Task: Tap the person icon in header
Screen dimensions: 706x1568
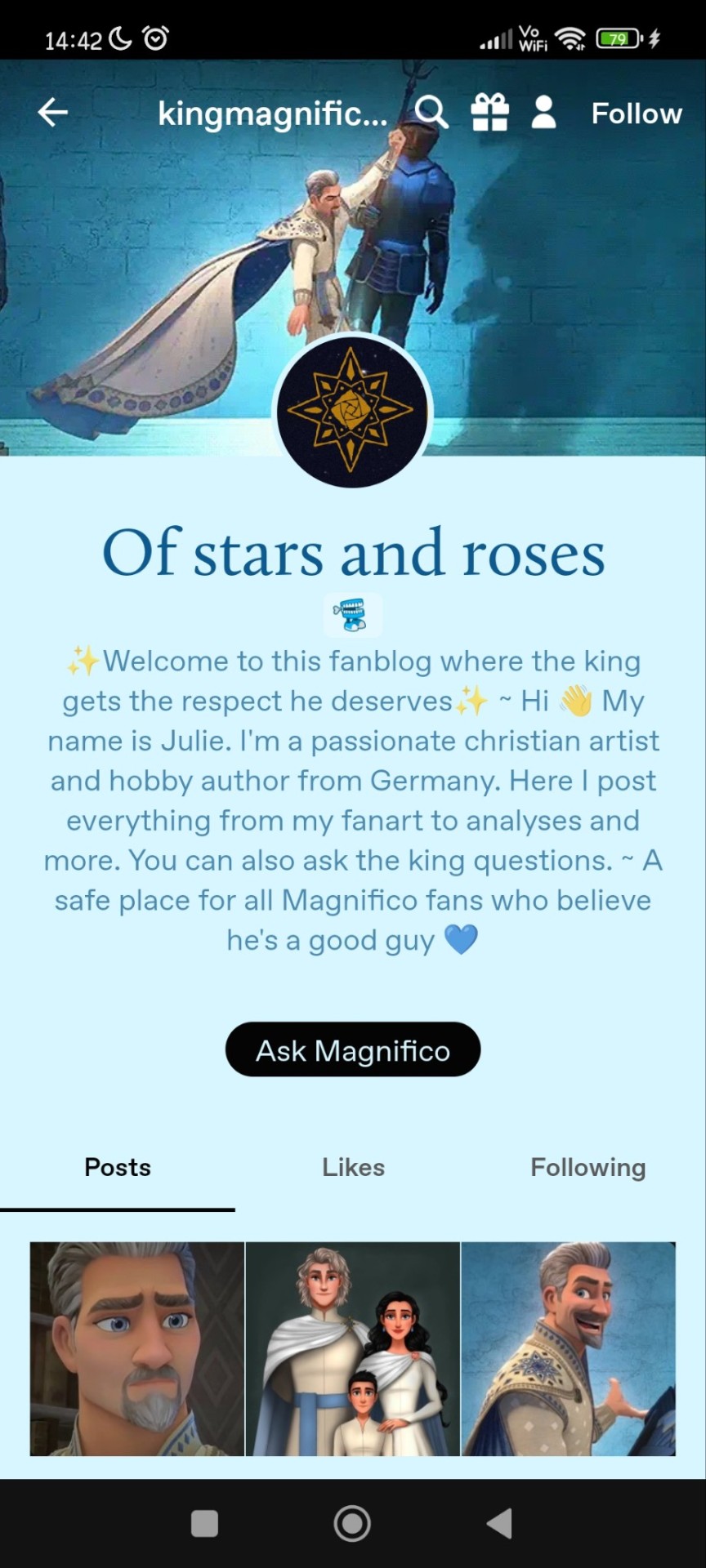Action: [x=543, y=113]
